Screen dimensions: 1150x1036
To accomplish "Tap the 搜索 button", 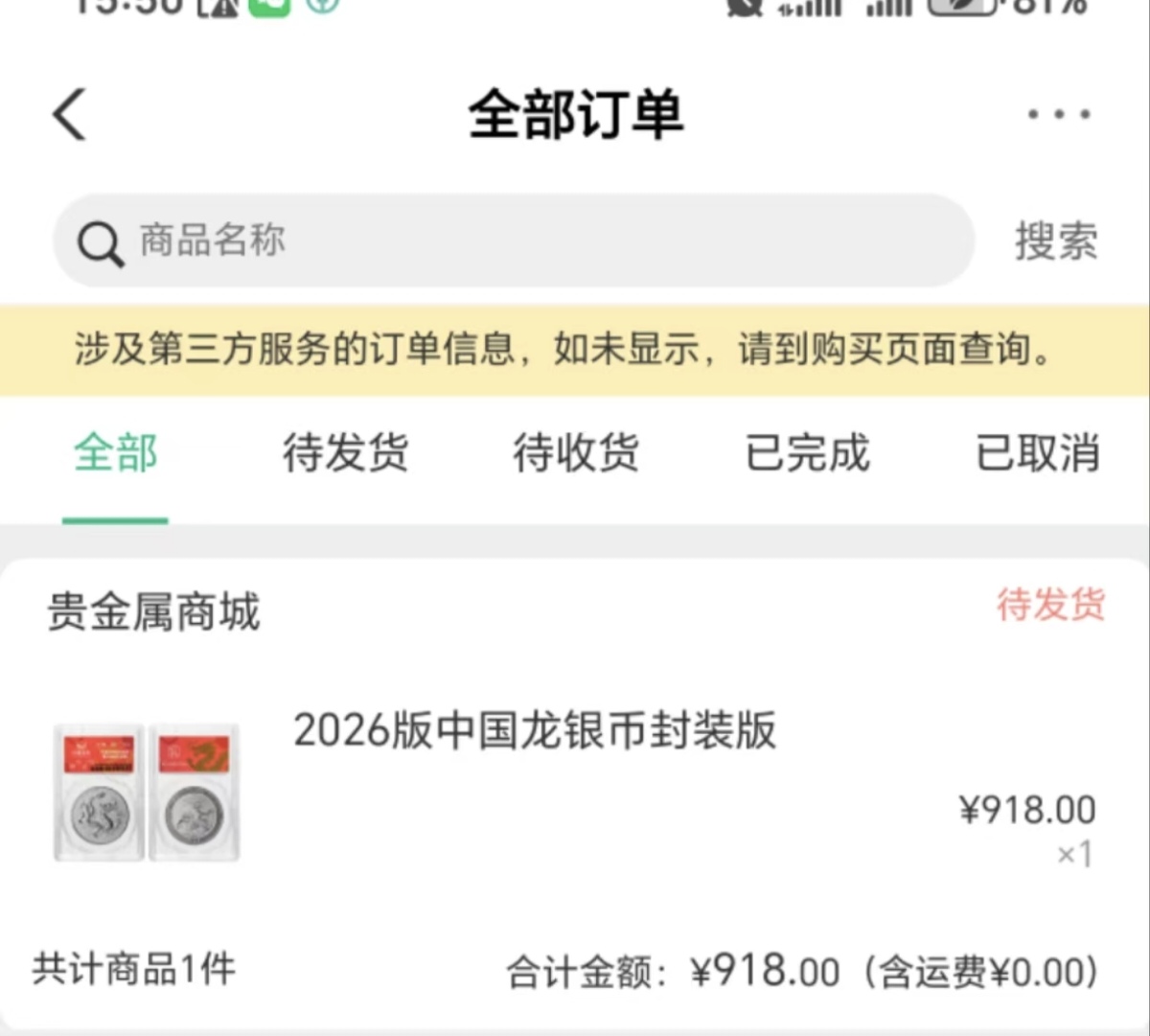I will [x=1056, y=241].
